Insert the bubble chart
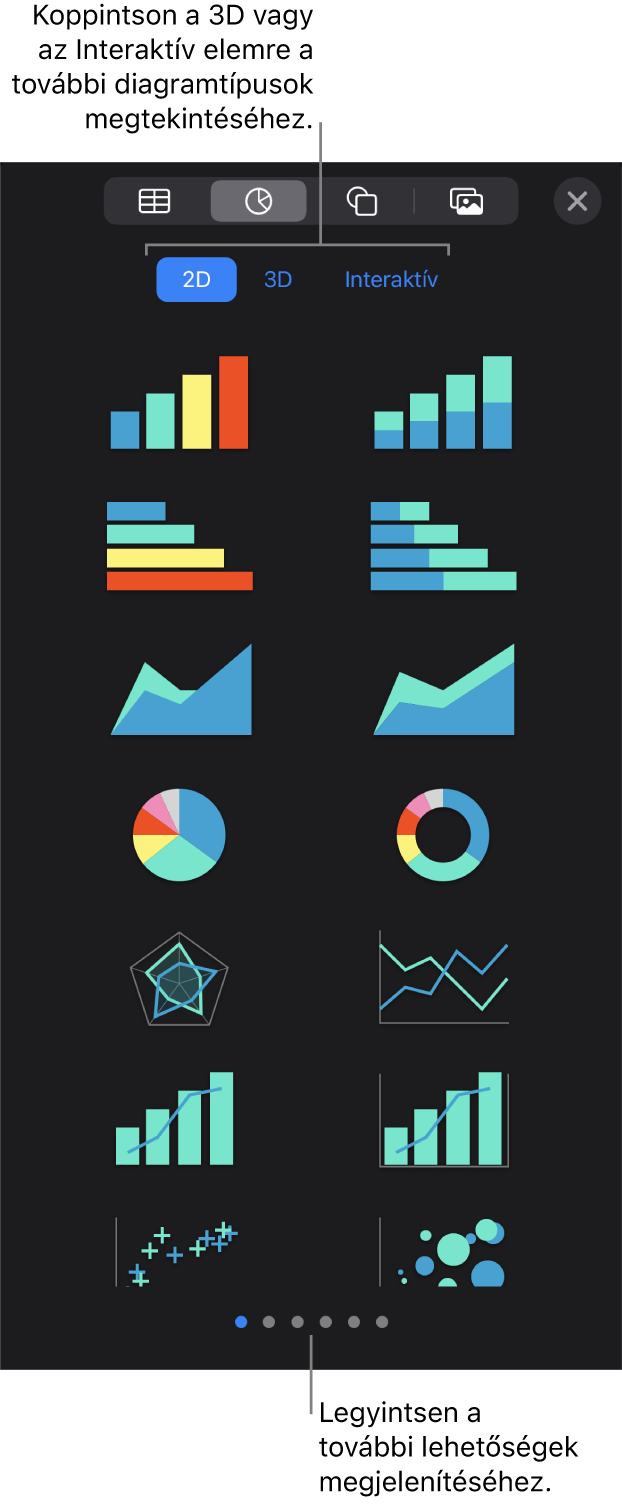Viewport: 622px width, 1508px height. (x=443, y=1250)
